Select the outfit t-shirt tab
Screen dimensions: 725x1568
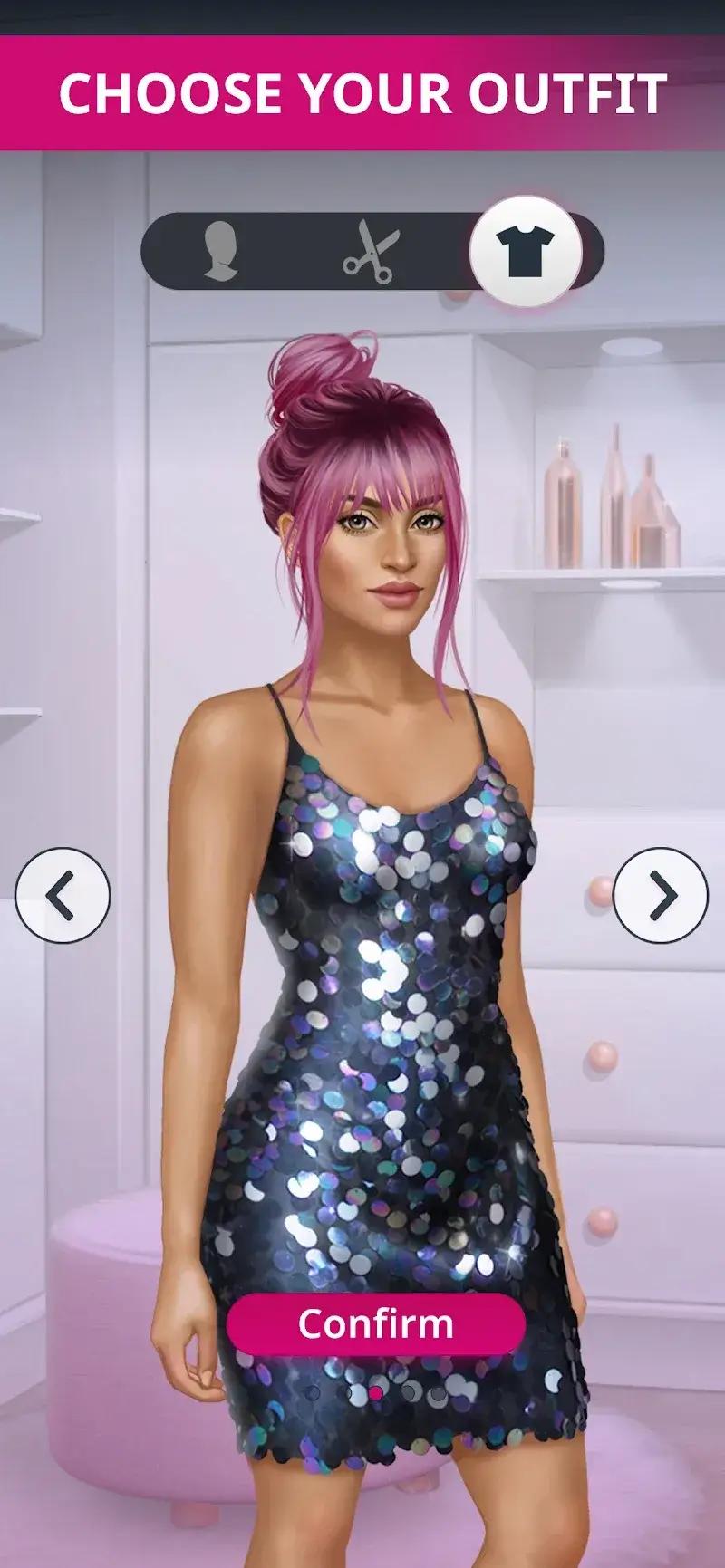click(x=525, y=251)
